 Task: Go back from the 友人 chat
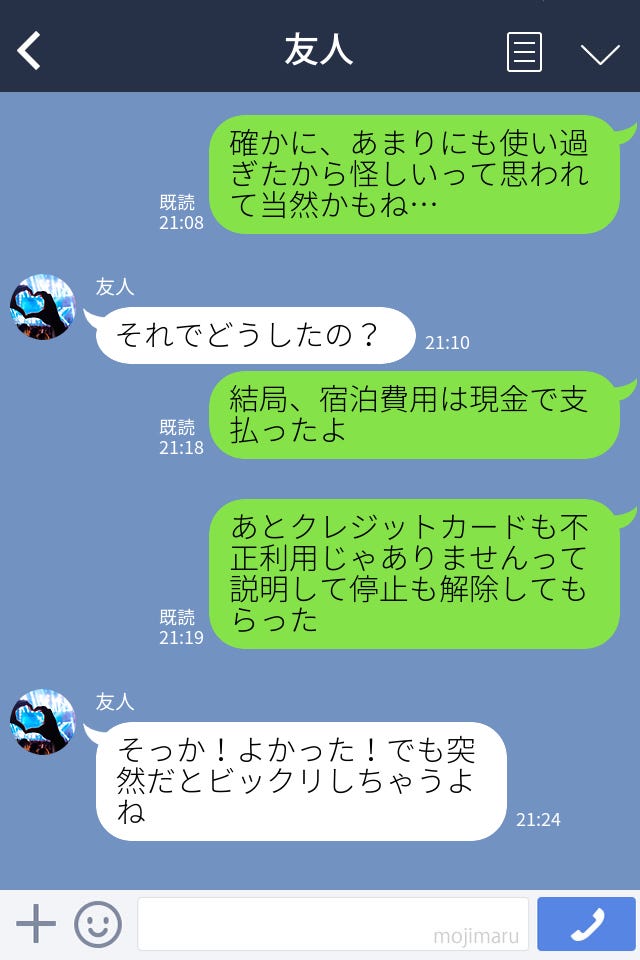(30, 51)
